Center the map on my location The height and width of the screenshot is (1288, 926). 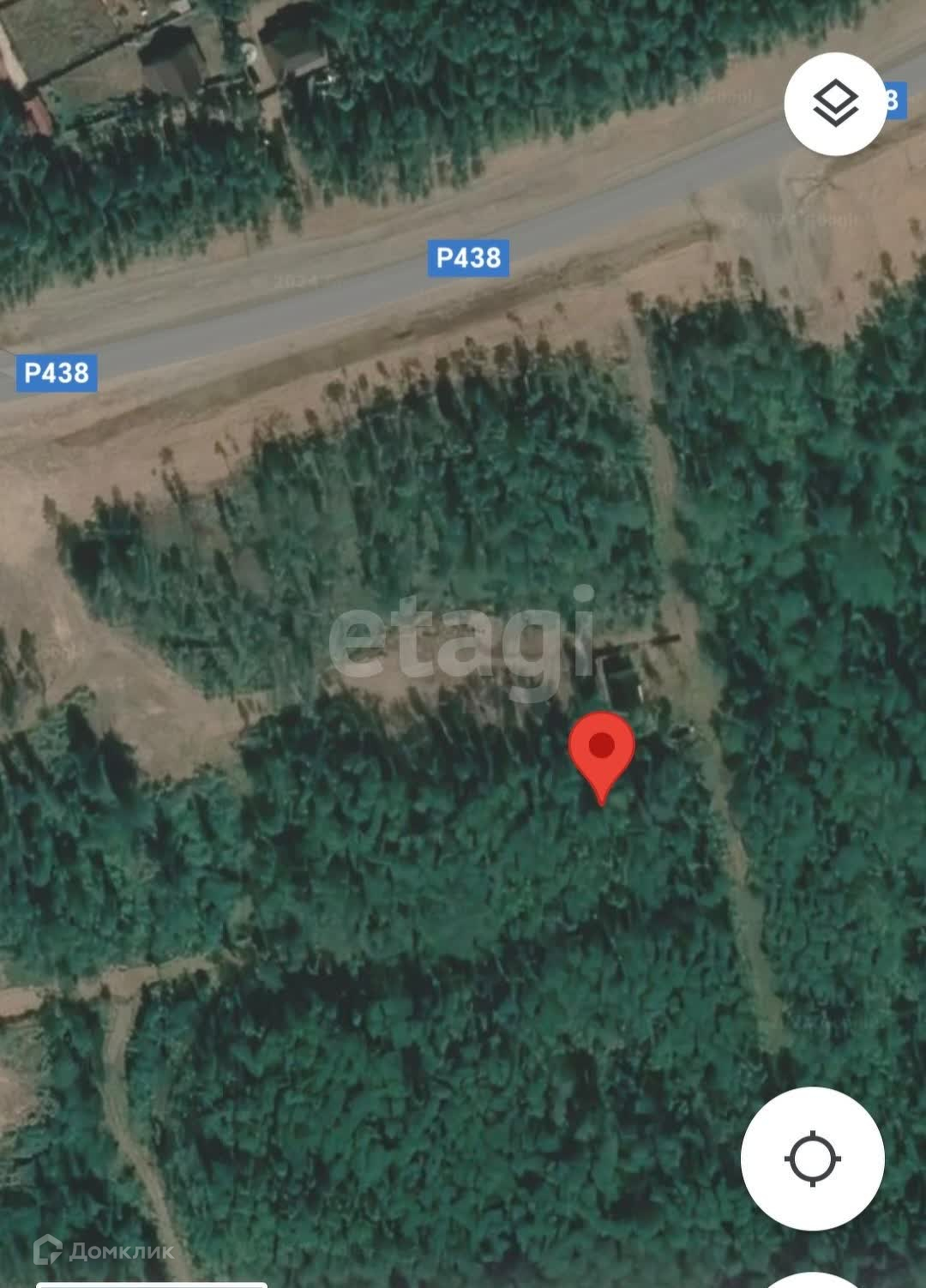point(812,1159)
